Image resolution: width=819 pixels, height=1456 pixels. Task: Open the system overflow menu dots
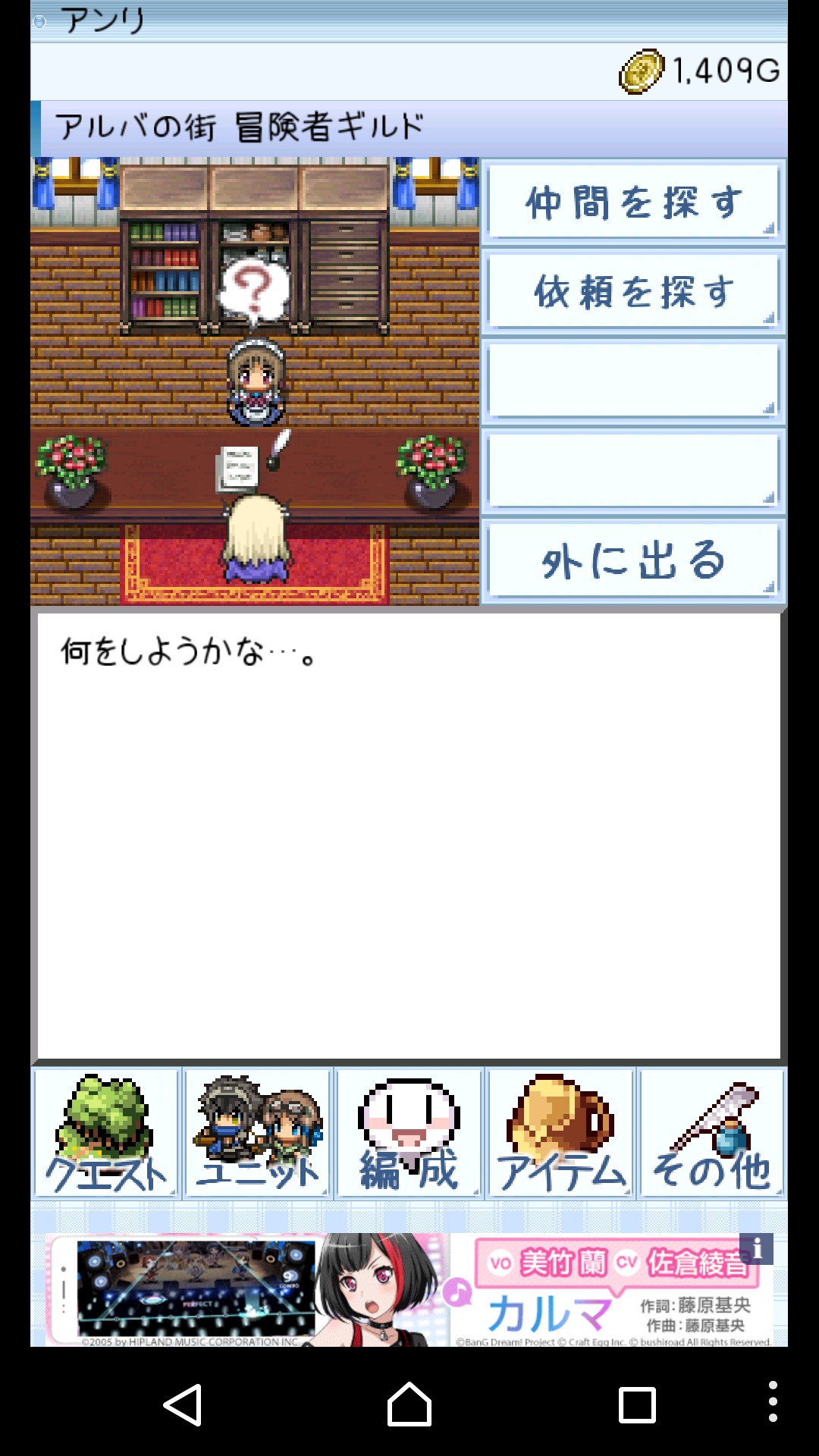(x=772, y=1401)
